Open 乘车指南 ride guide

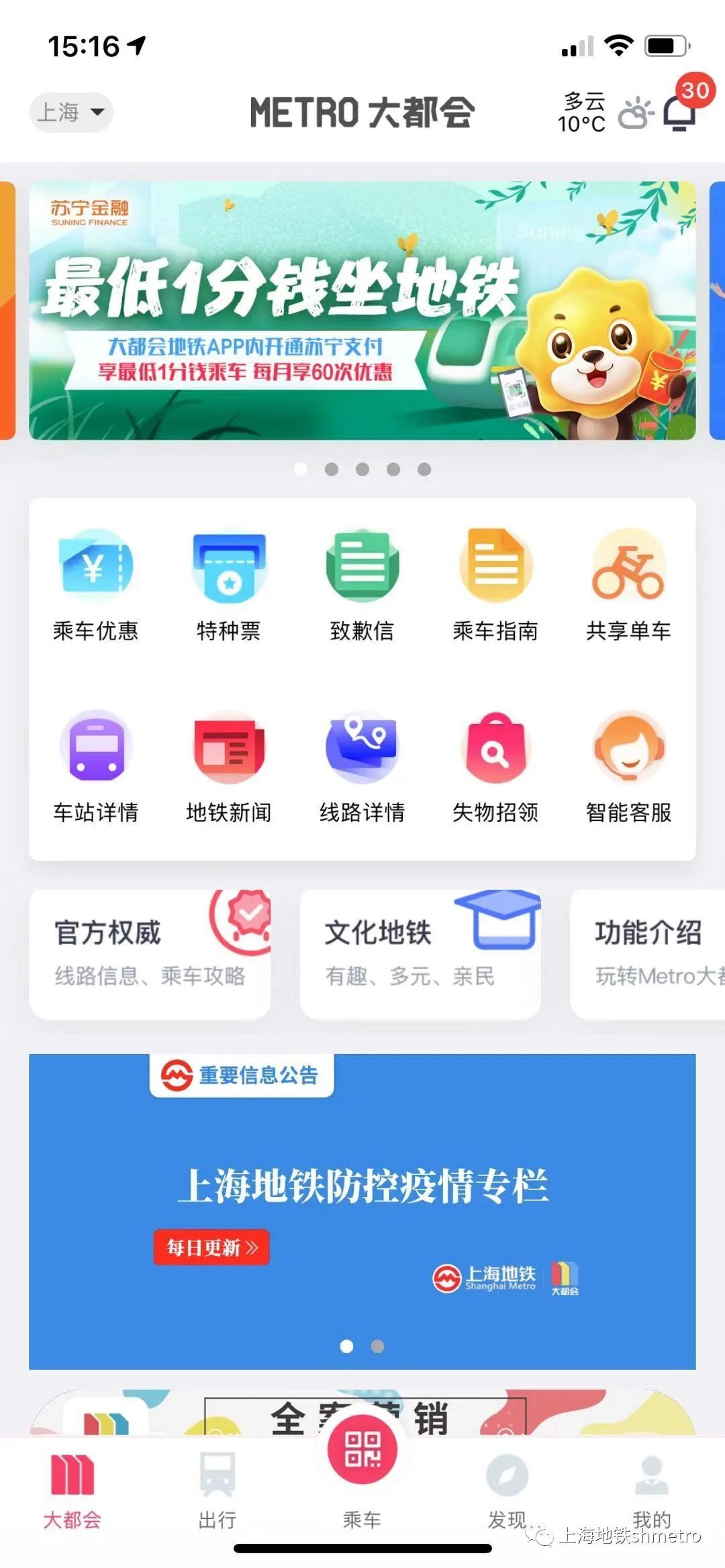[x=495, y=585]
